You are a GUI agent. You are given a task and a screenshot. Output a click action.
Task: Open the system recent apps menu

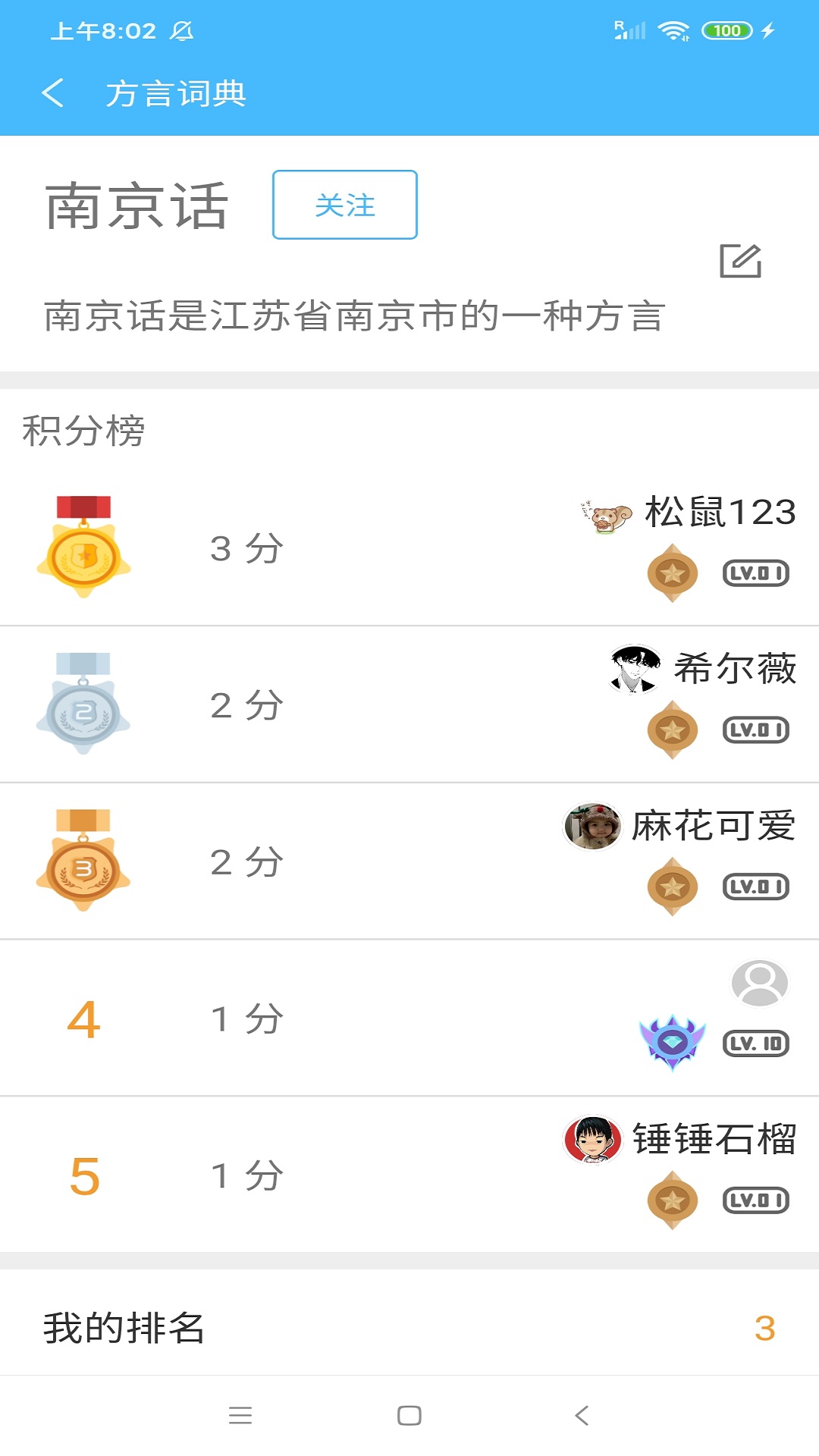pyautogui.click(x=240, y=1415)
